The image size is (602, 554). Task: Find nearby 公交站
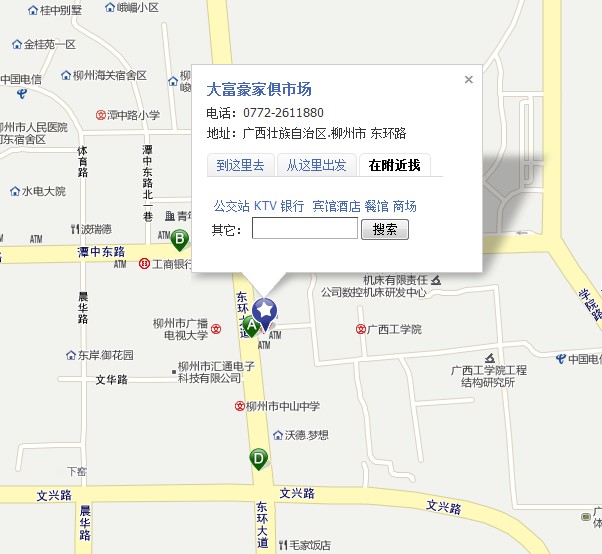(x=231, y=206)
